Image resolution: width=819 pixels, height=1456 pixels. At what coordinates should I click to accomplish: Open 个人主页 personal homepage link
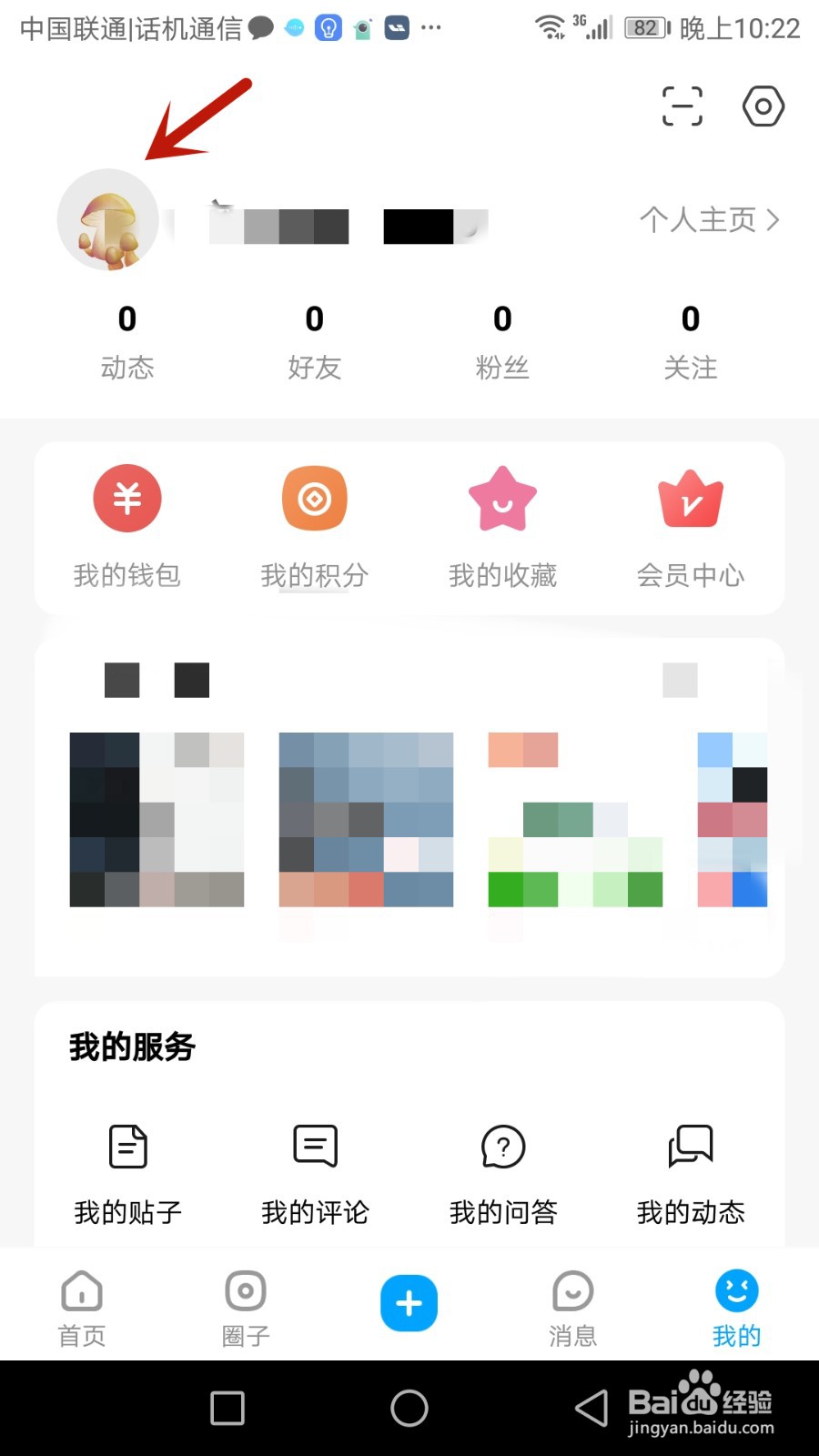click(x=709, y=219)
